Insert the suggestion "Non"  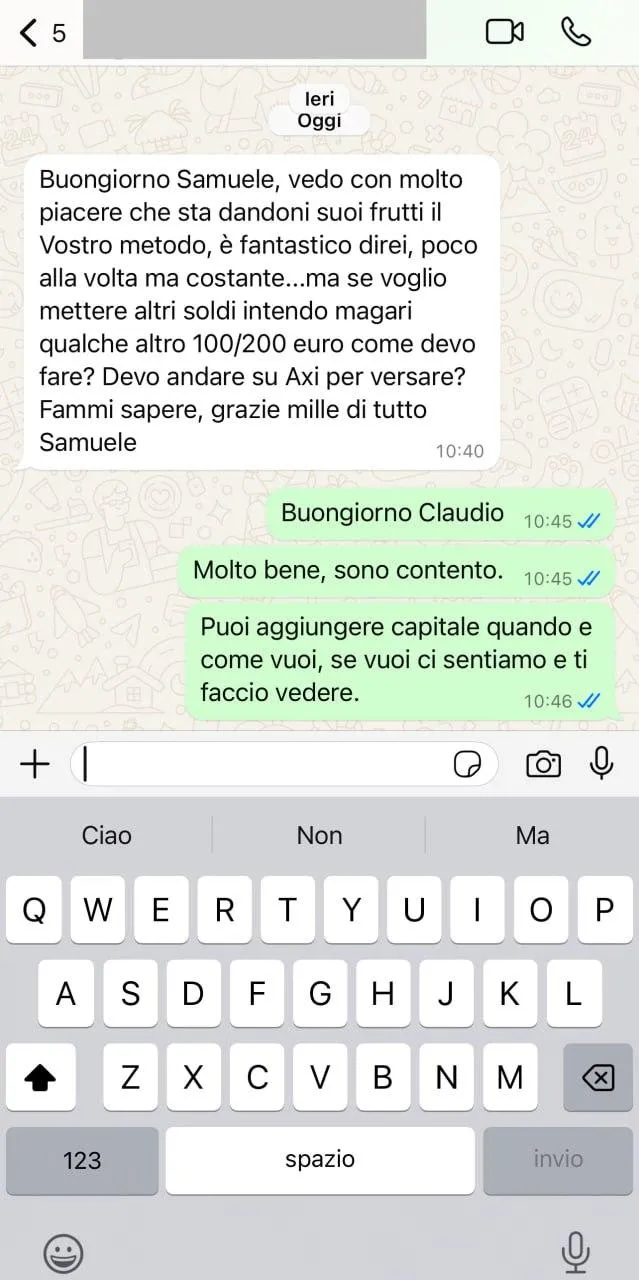(320, 835)
